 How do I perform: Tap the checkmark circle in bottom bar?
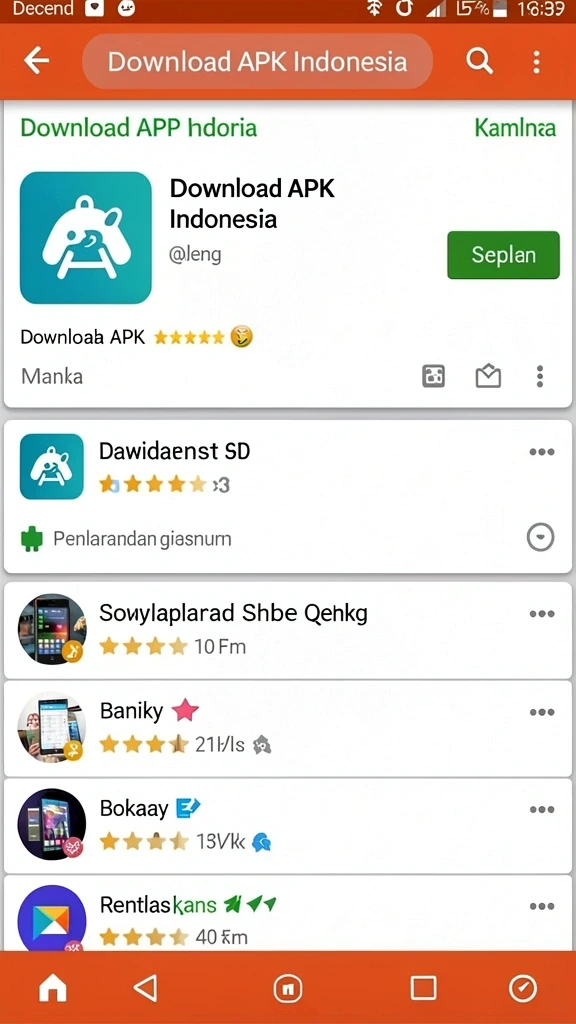click(522, 989)
